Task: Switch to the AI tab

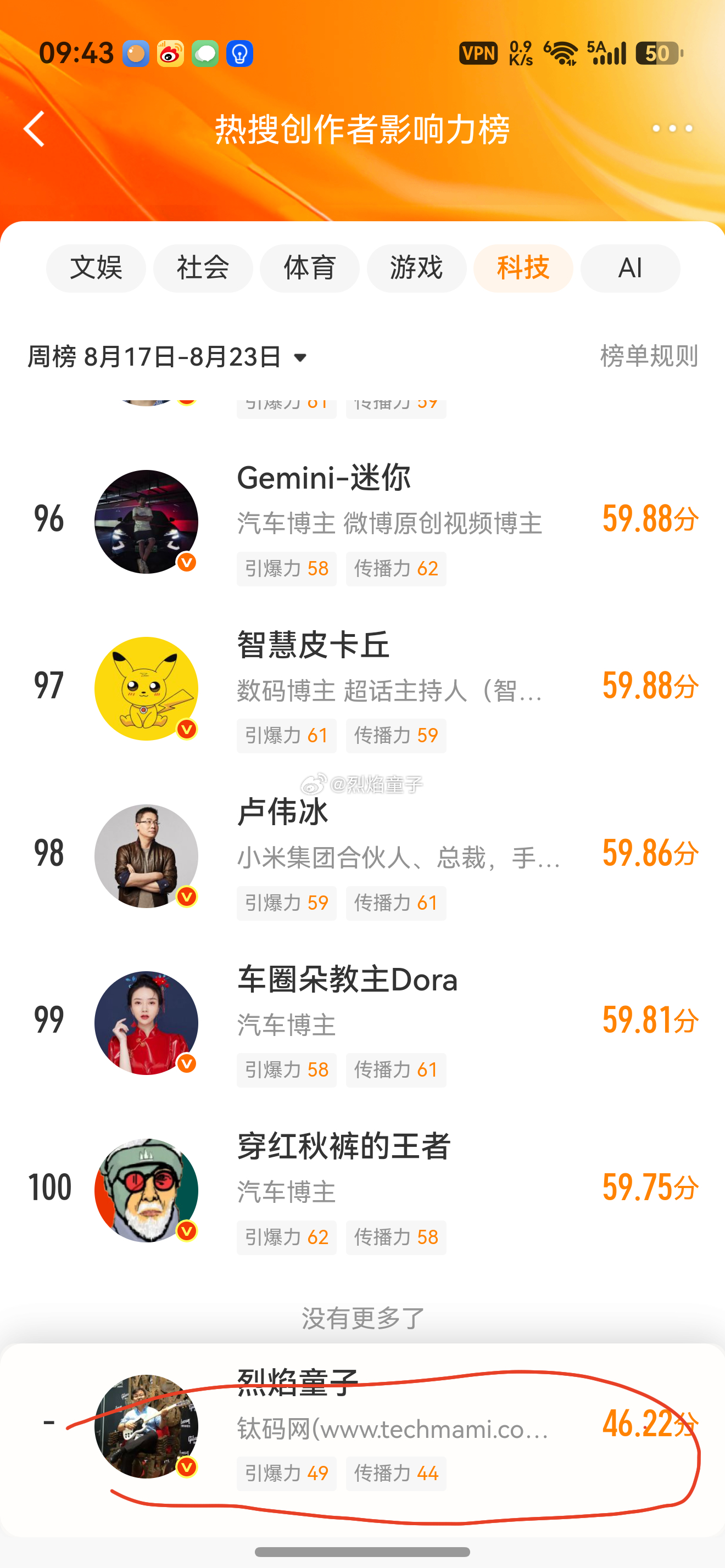Action: [630, 268]
